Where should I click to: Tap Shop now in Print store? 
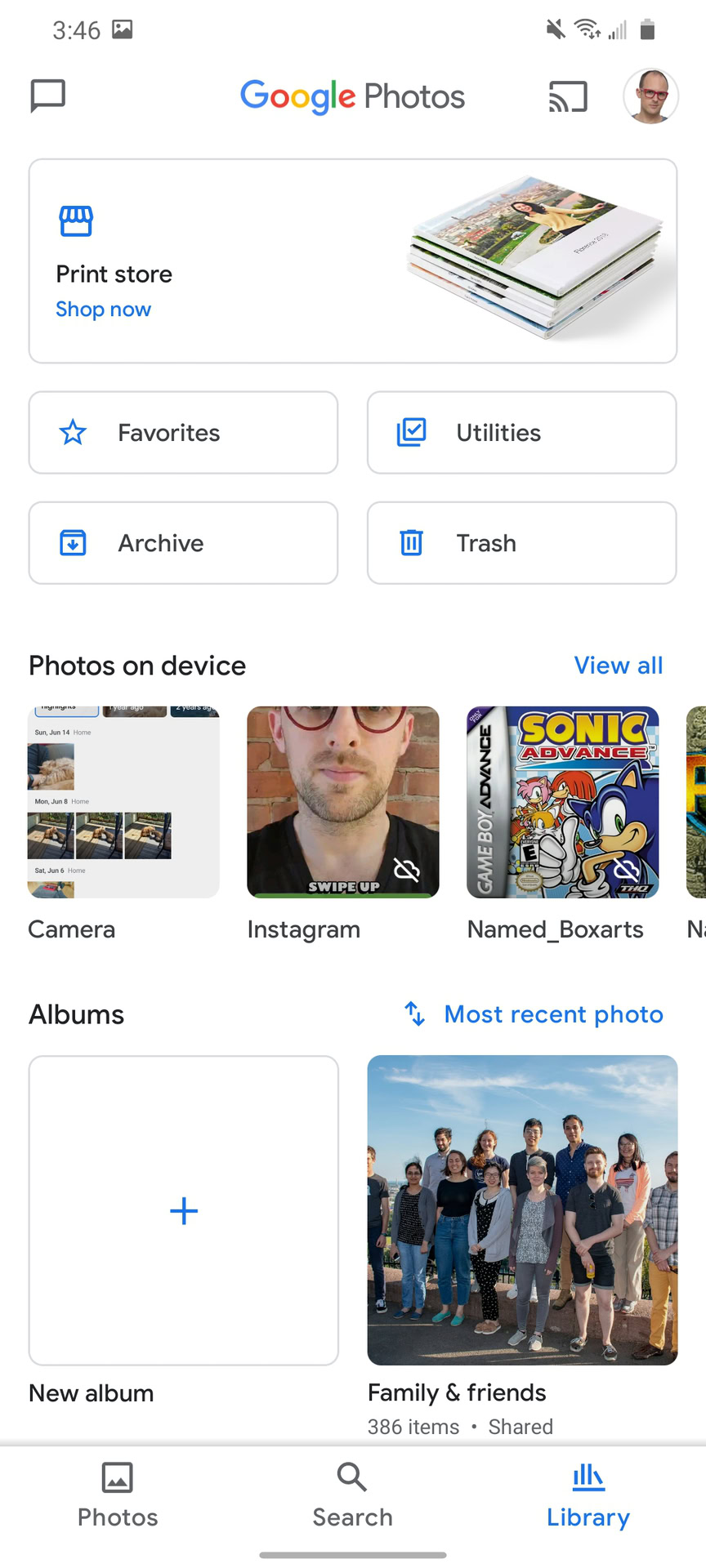point(103,310)
